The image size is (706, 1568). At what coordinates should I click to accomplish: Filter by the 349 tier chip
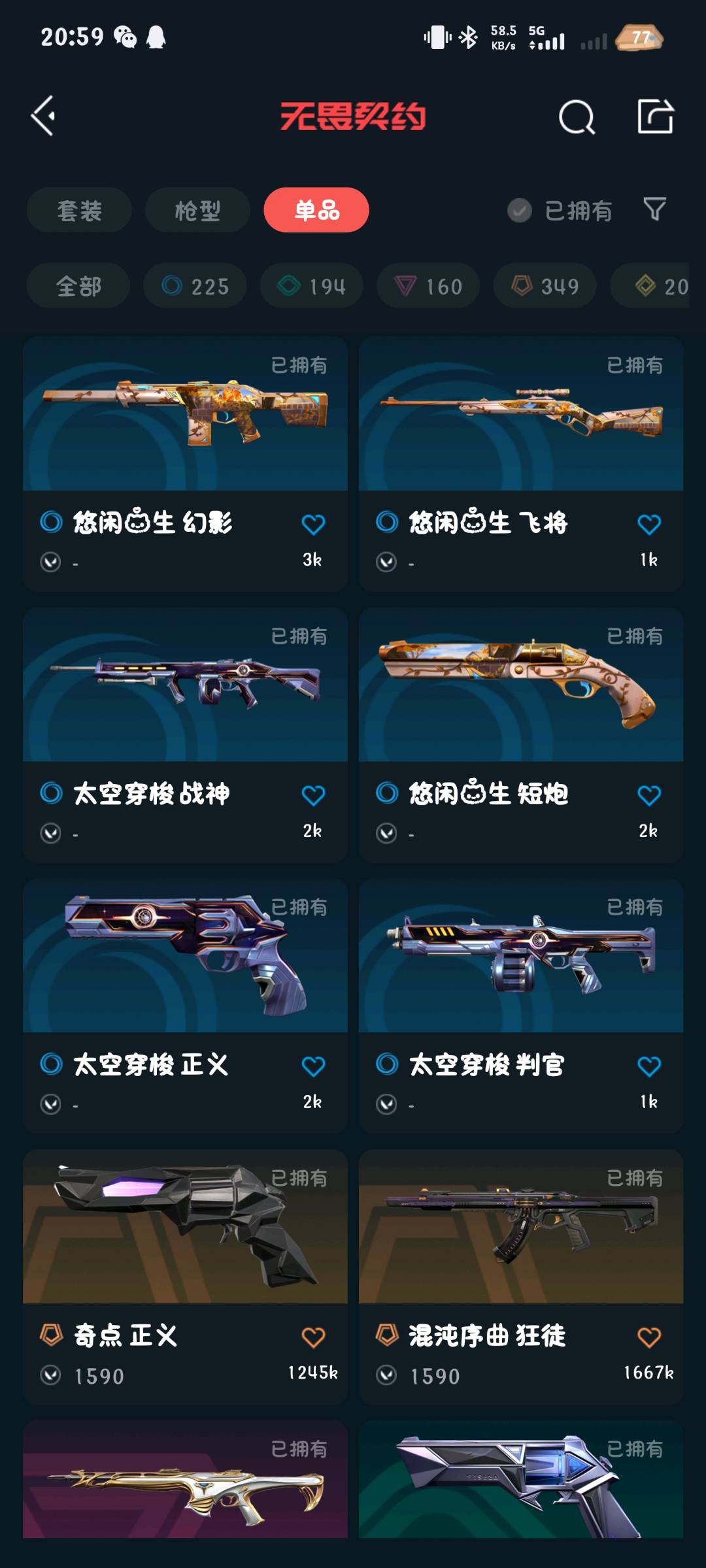545,286
